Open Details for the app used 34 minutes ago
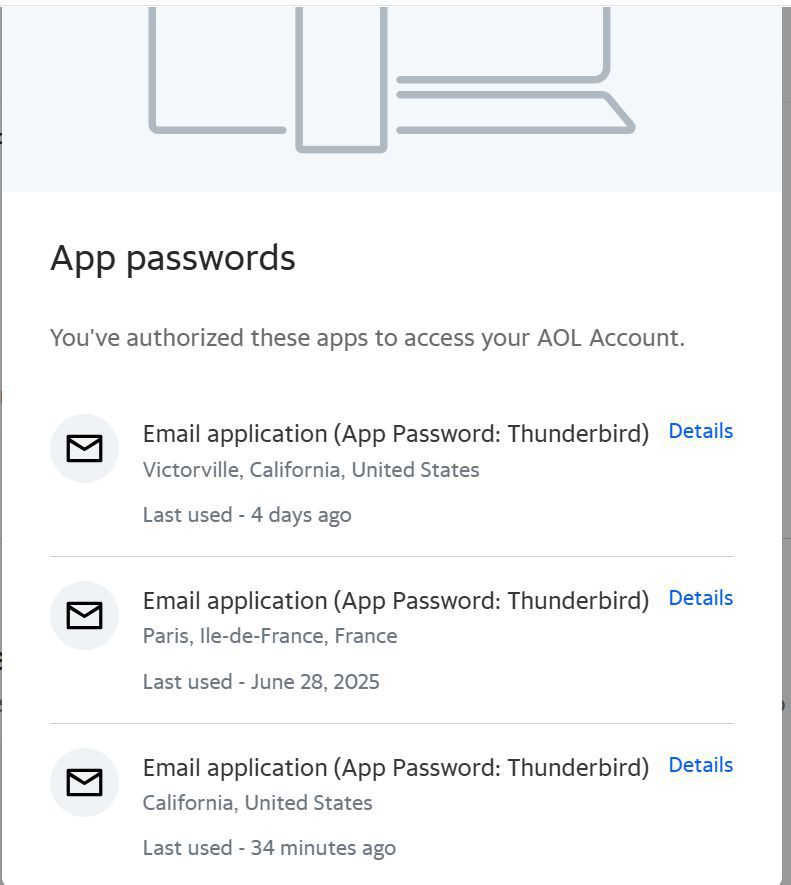This screenshot has width=791, height=885. click(700, 765)
